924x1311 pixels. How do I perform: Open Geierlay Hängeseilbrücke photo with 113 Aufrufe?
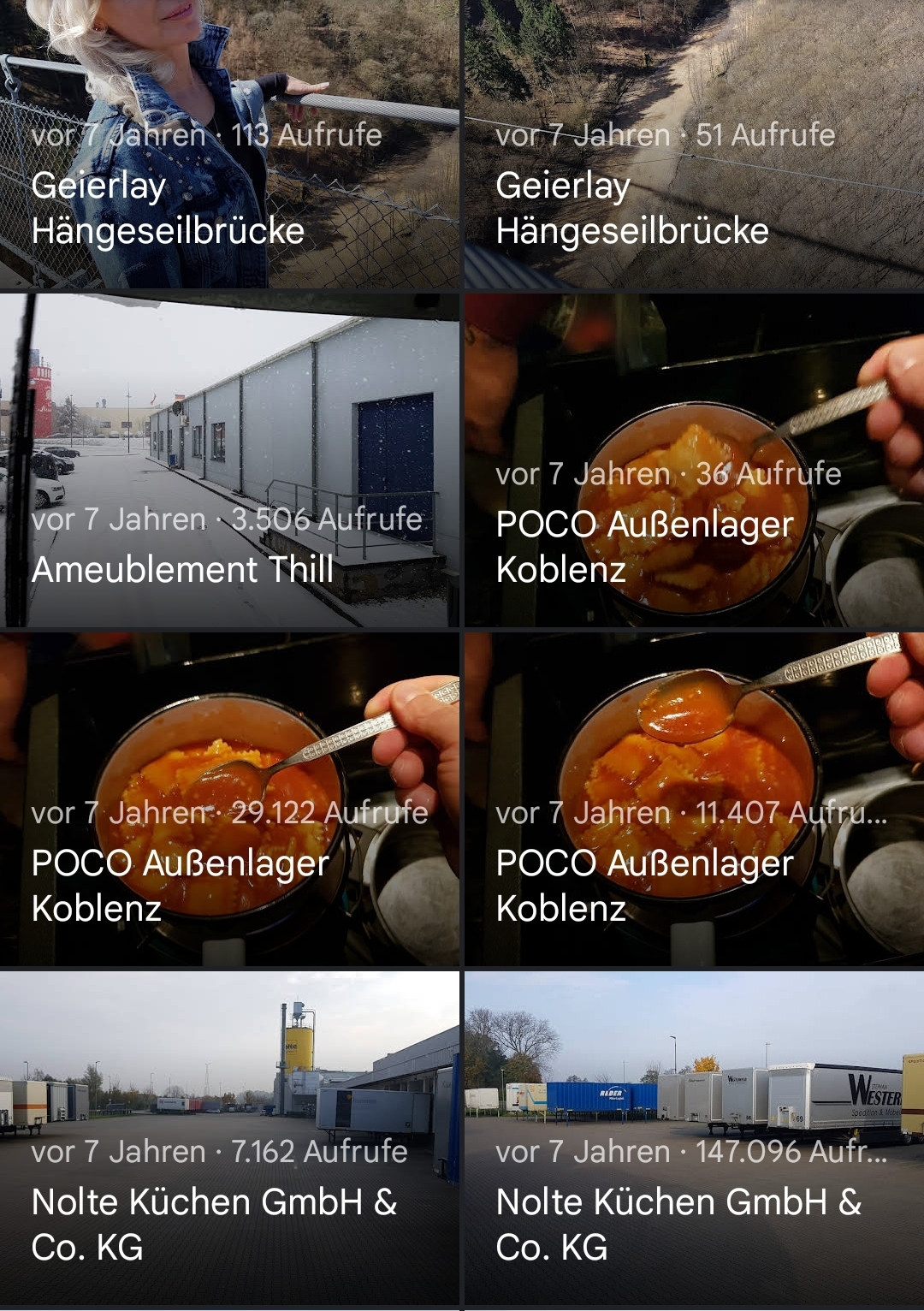pyautogui.click(x=229, y=144)
